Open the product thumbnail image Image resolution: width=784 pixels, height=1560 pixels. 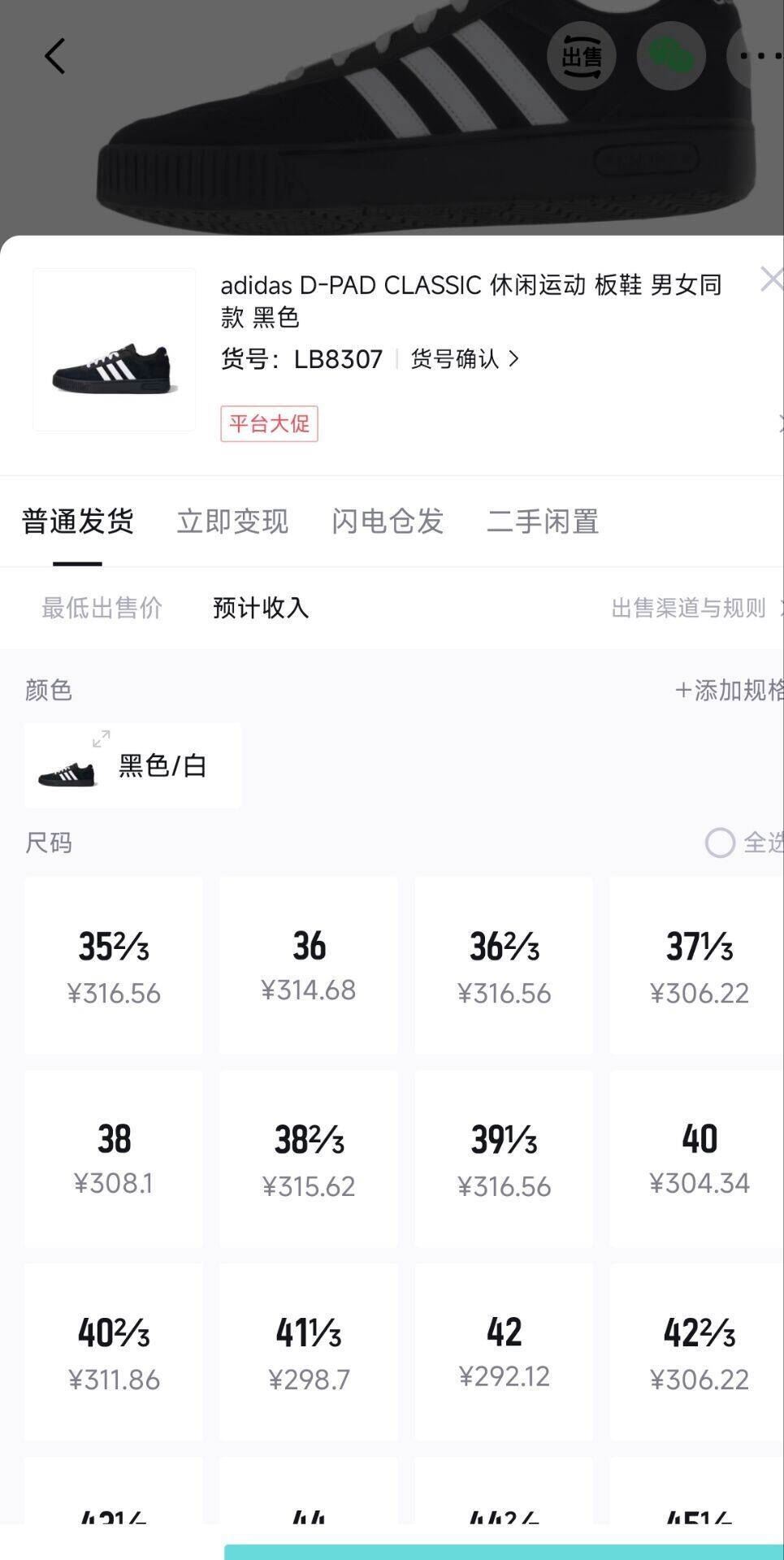(114, 349)
